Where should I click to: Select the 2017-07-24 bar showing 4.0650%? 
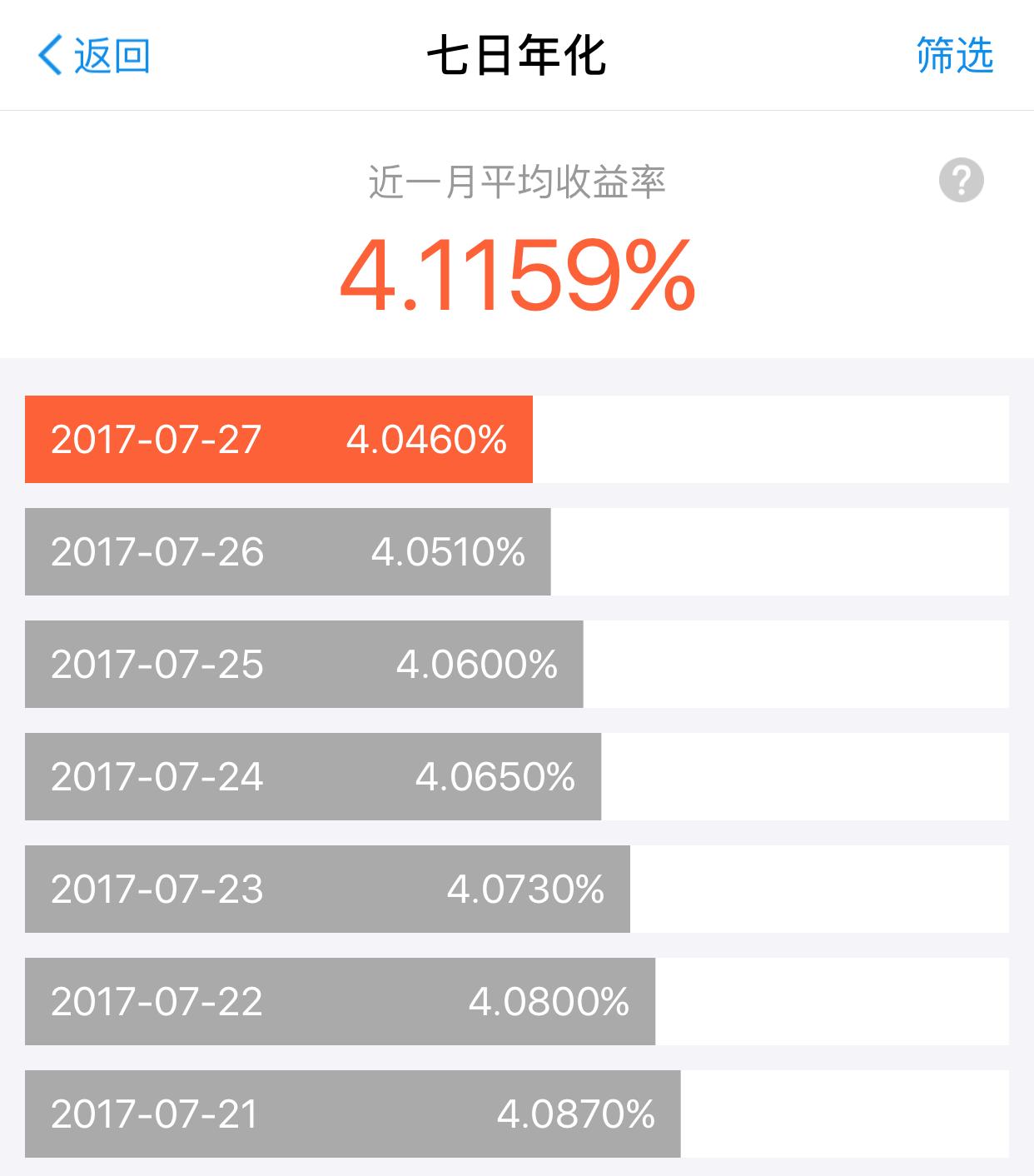click(x=312, y=777)
